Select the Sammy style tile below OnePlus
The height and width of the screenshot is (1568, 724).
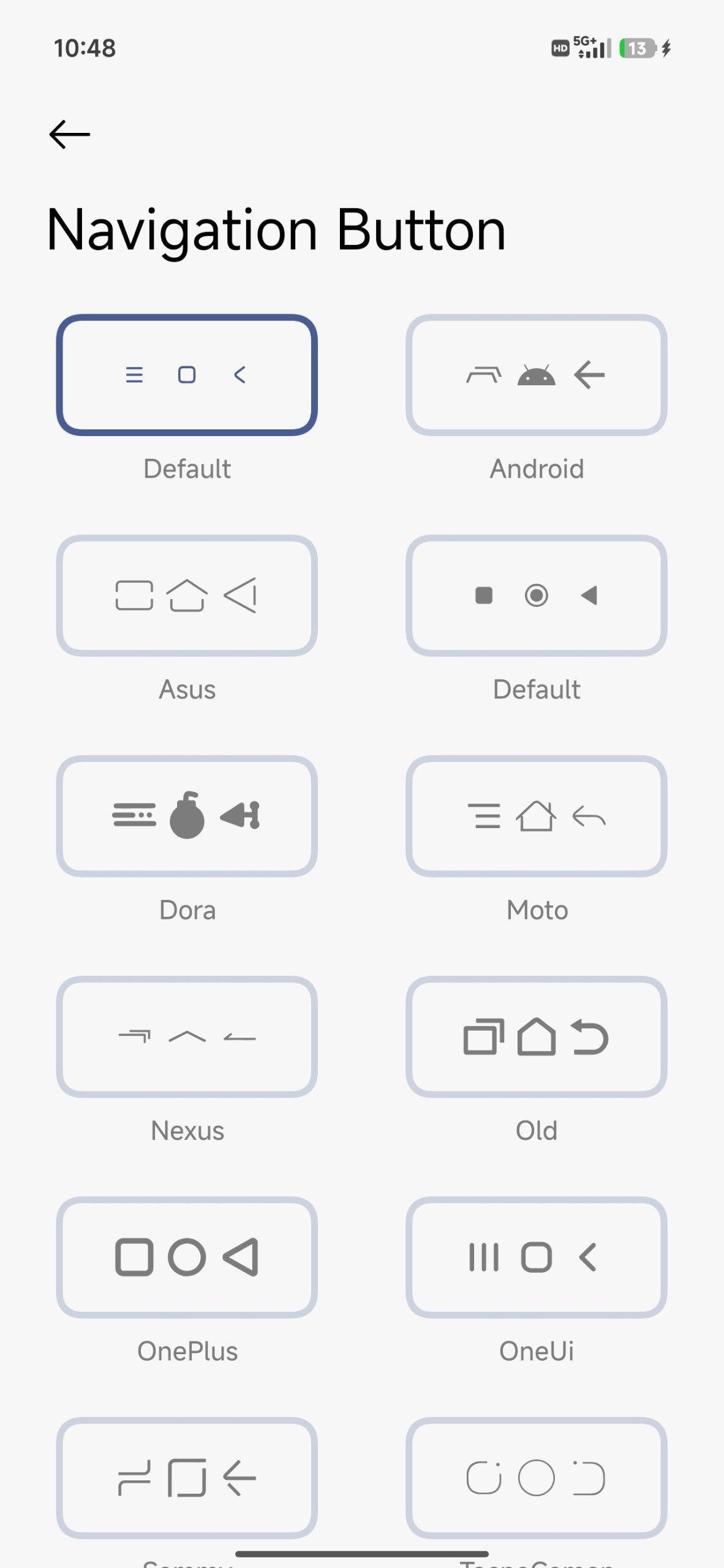point(187,1477)
